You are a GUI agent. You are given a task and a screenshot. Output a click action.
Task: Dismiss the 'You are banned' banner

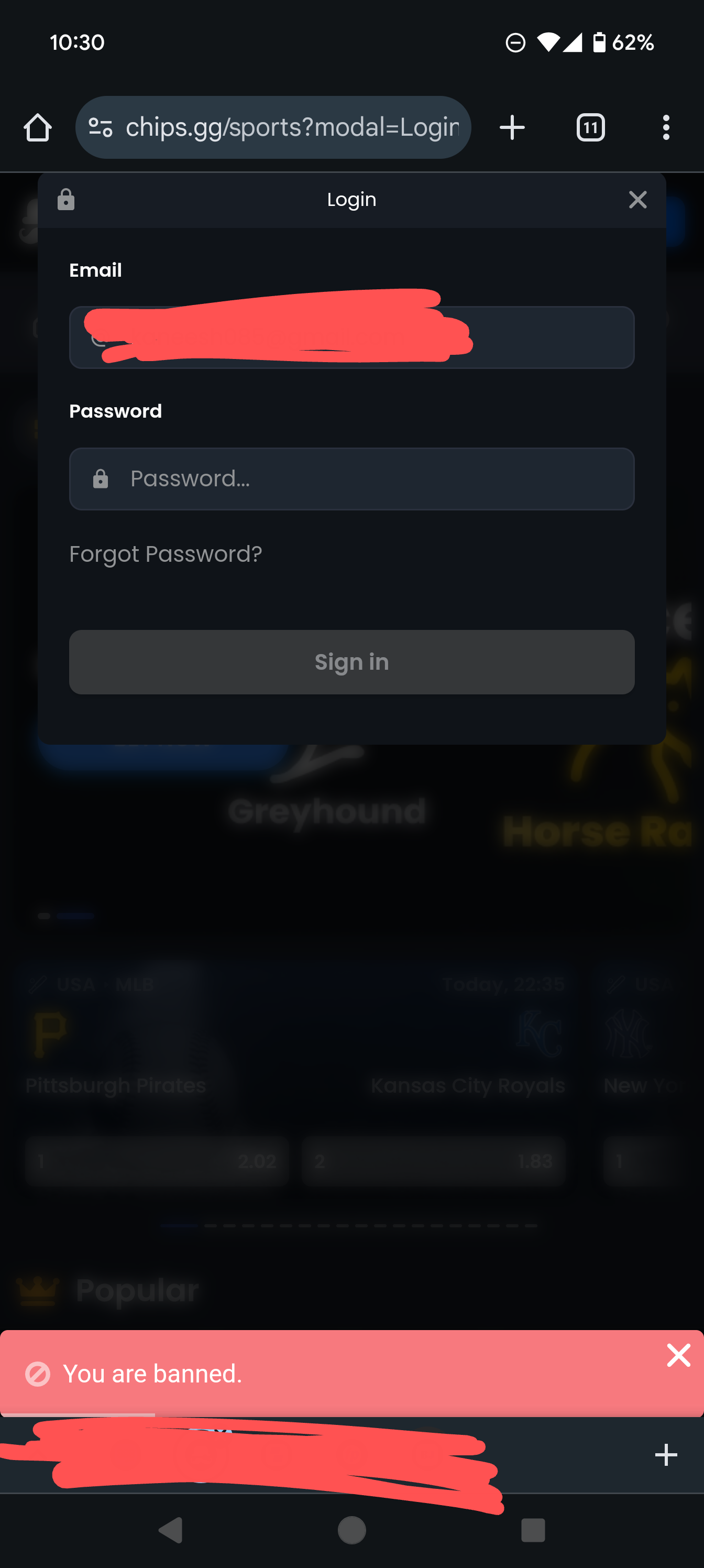[678, 1356]
